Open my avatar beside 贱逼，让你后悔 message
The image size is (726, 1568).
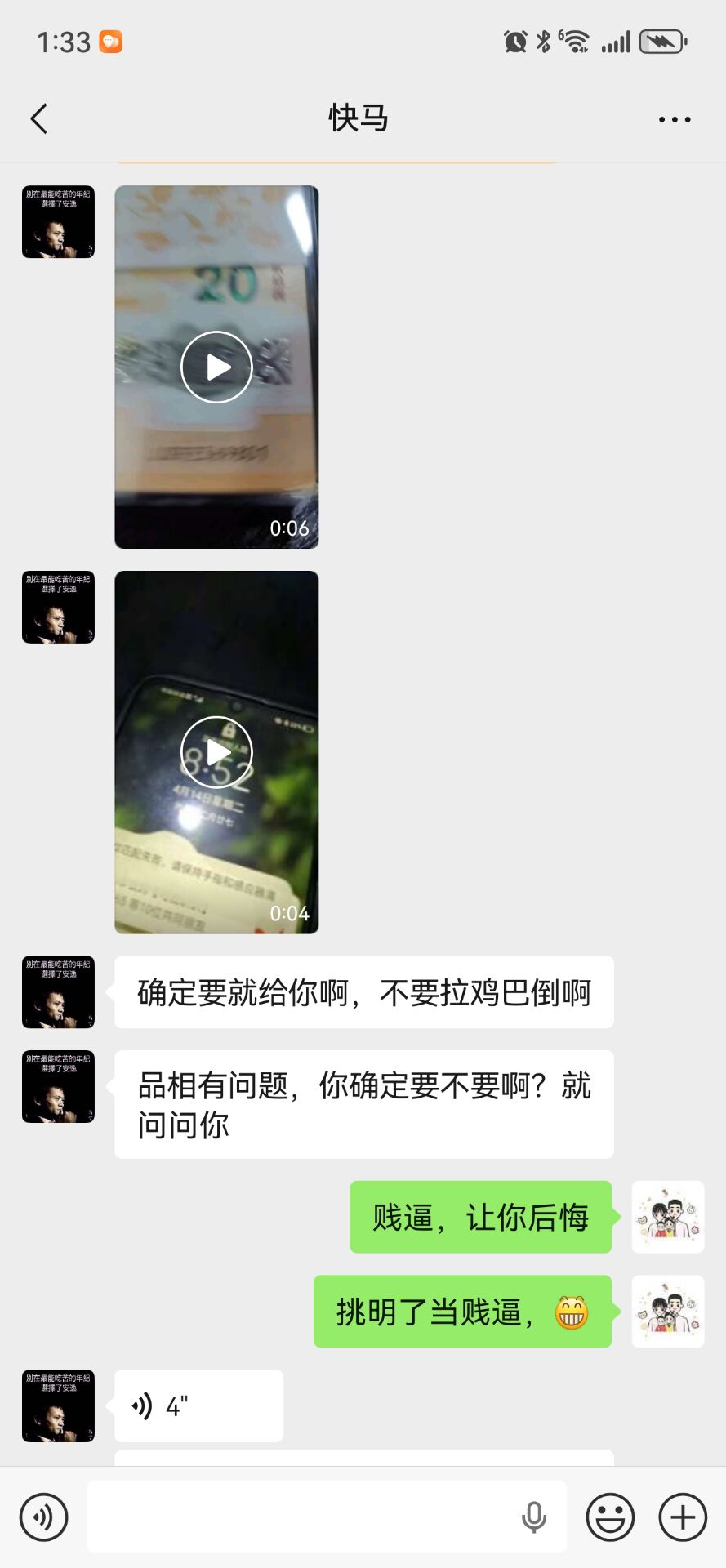click(667, 1216)
